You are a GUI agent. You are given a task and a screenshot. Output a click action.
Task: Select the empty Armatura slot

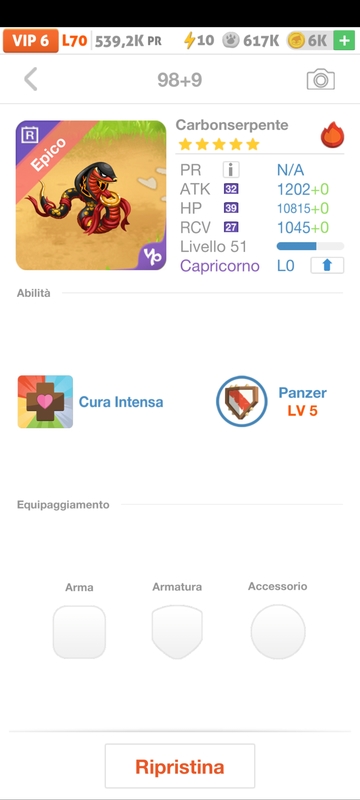[x=177, y=632]
